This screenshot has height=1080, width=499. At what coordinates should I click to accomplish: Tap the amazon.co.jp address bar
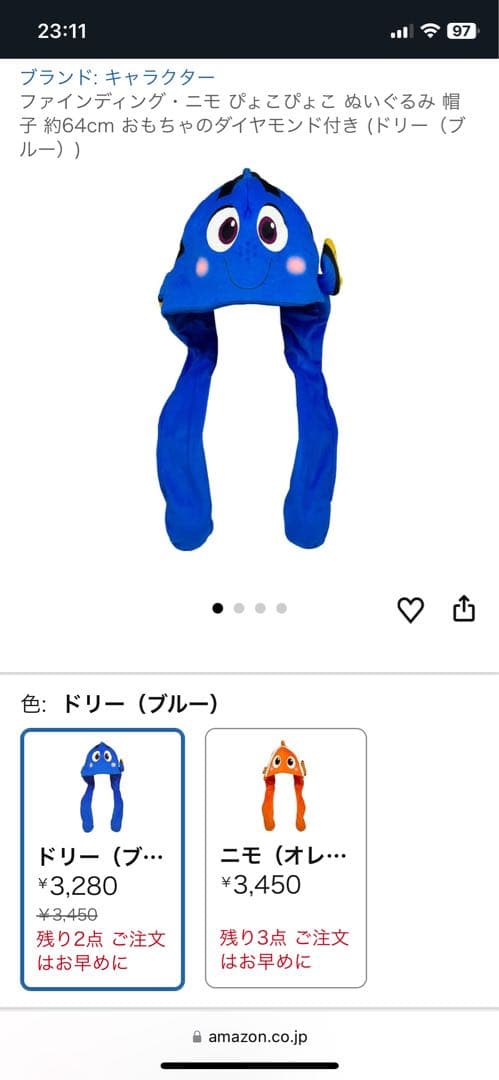click(250, 1037)
